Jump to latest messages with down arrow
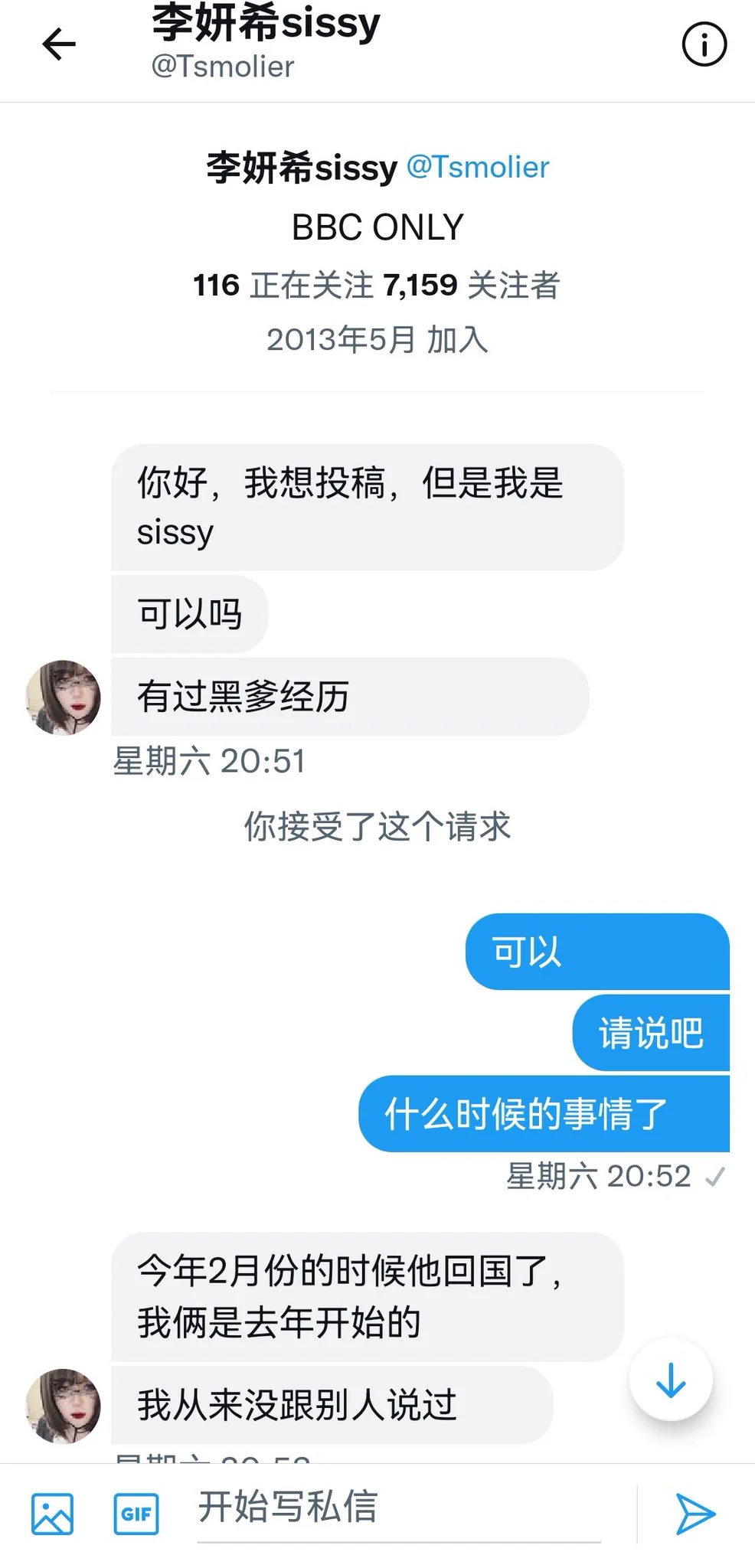Image resolution: width=755 pixels, height=1568 pixels. pos(671,1380)
